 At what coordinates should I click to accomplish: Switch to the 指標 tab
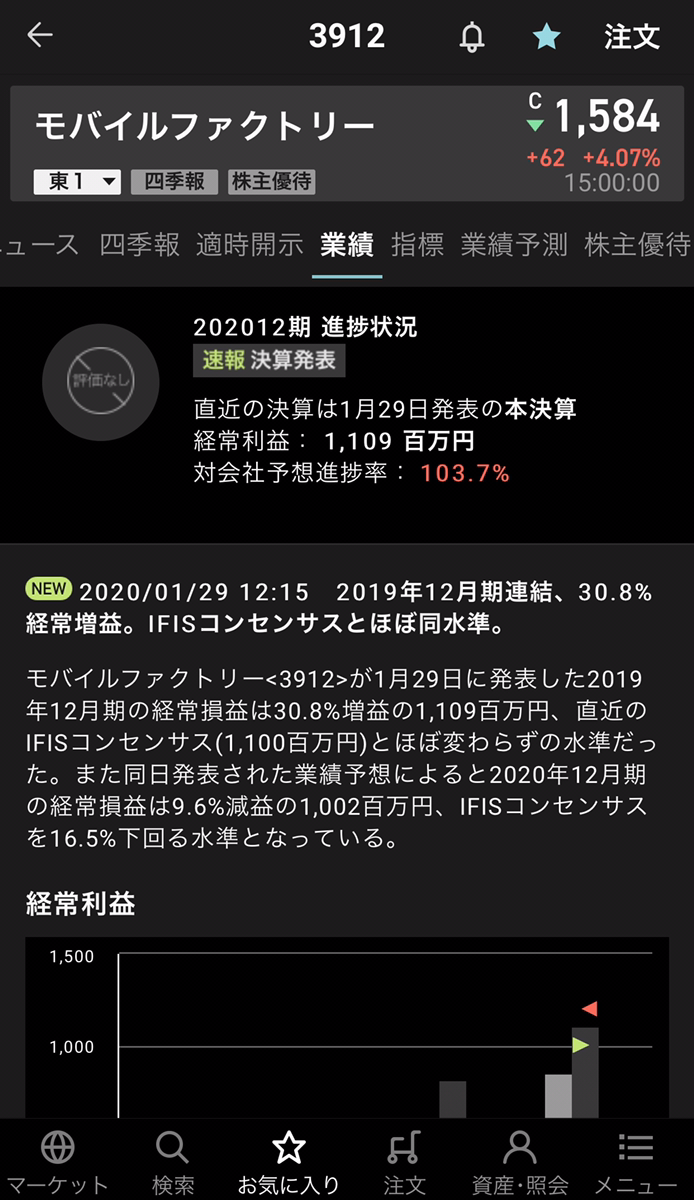pos(418,244)
